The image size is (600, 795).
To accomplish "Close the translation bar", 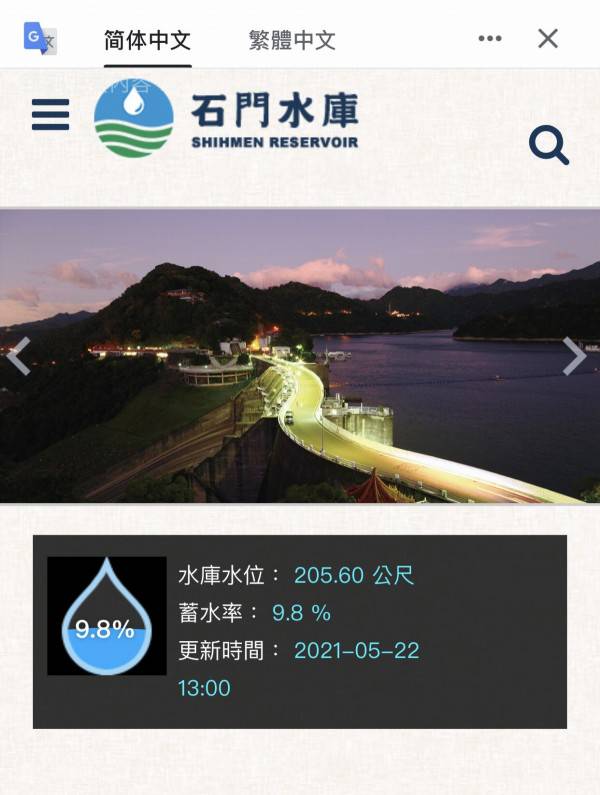I will click(x=548, y=39).
